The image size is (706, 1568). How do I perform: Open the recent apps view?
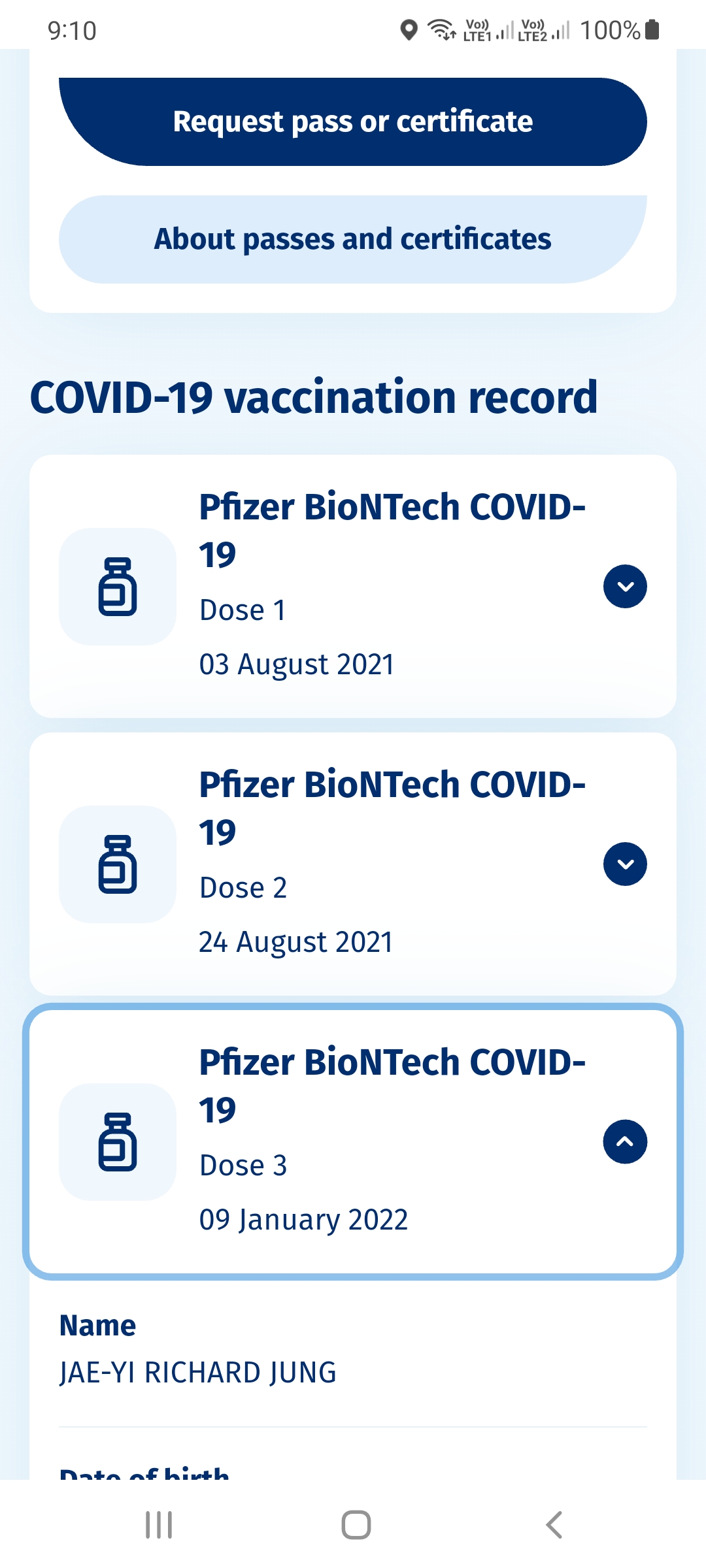[x=159, y=1525]
